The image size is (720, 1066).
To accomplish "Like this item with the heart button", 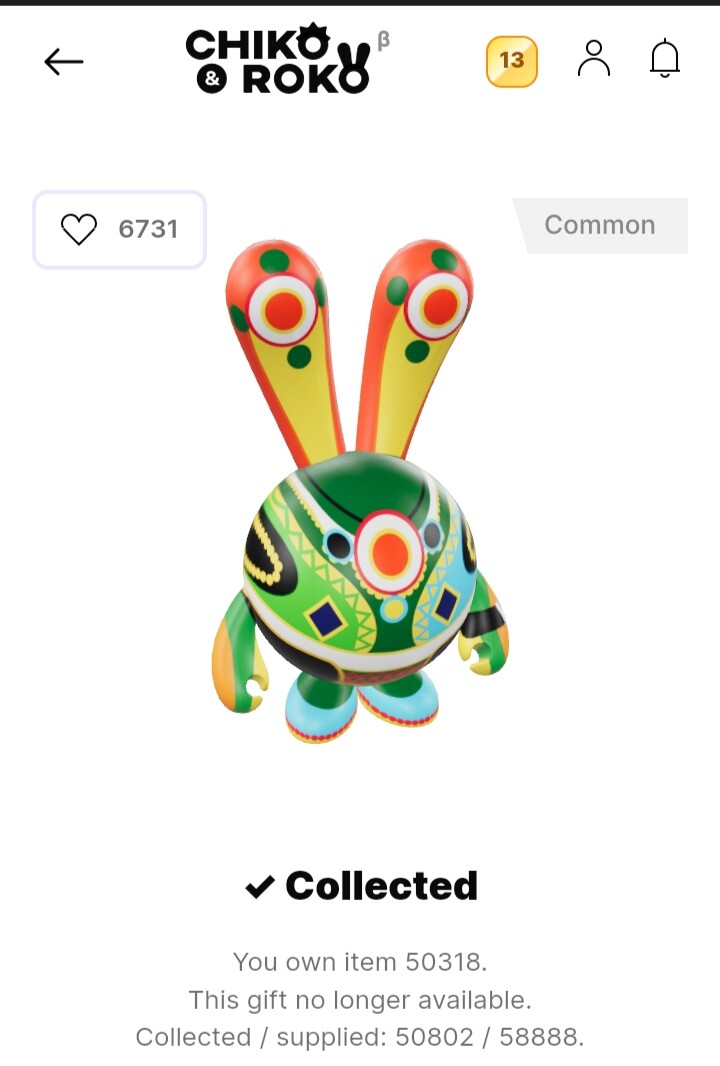I will click(80, 229).
